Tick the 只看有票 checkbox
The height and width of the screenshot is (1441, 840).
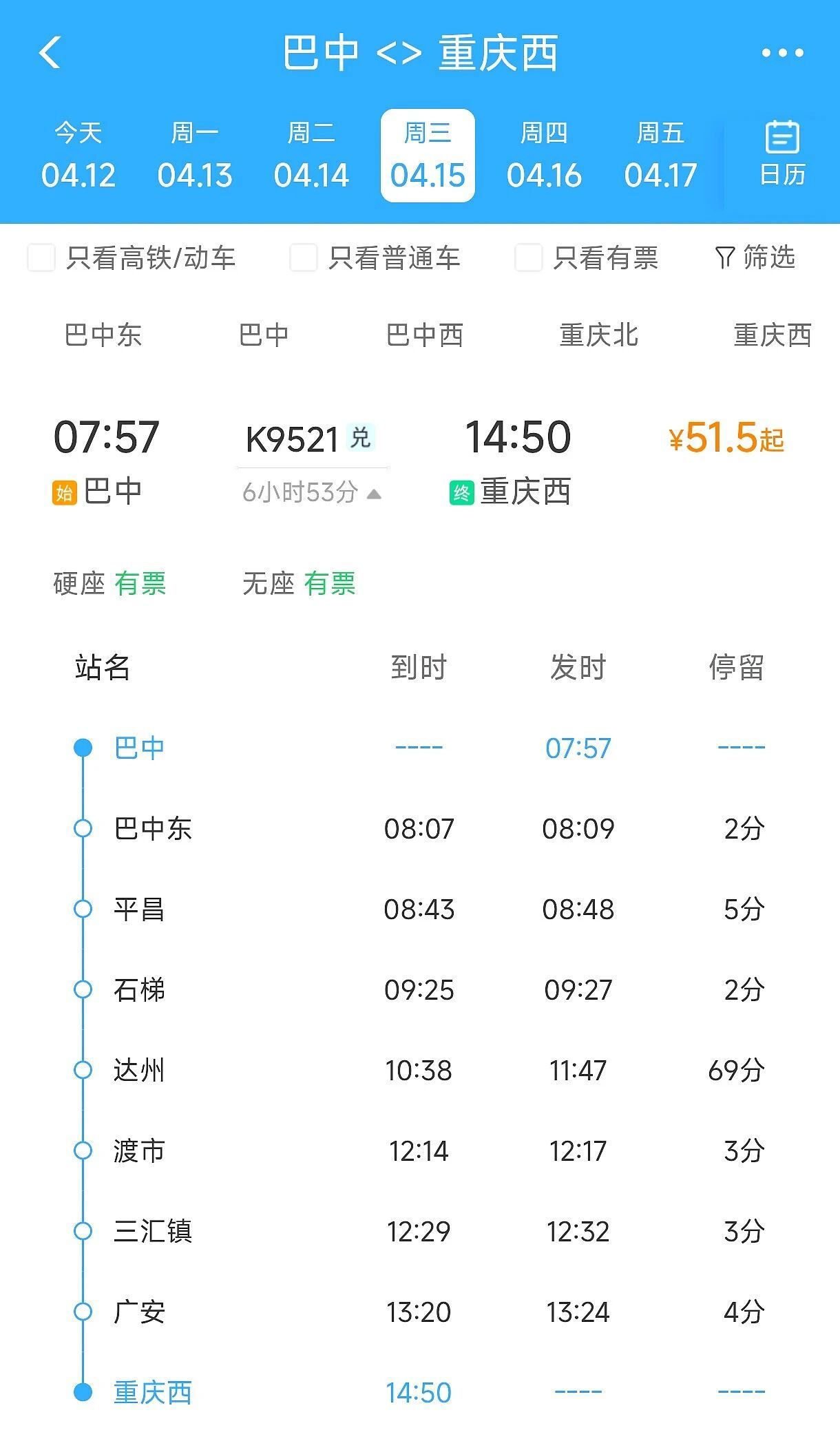(x=529, y=258)
